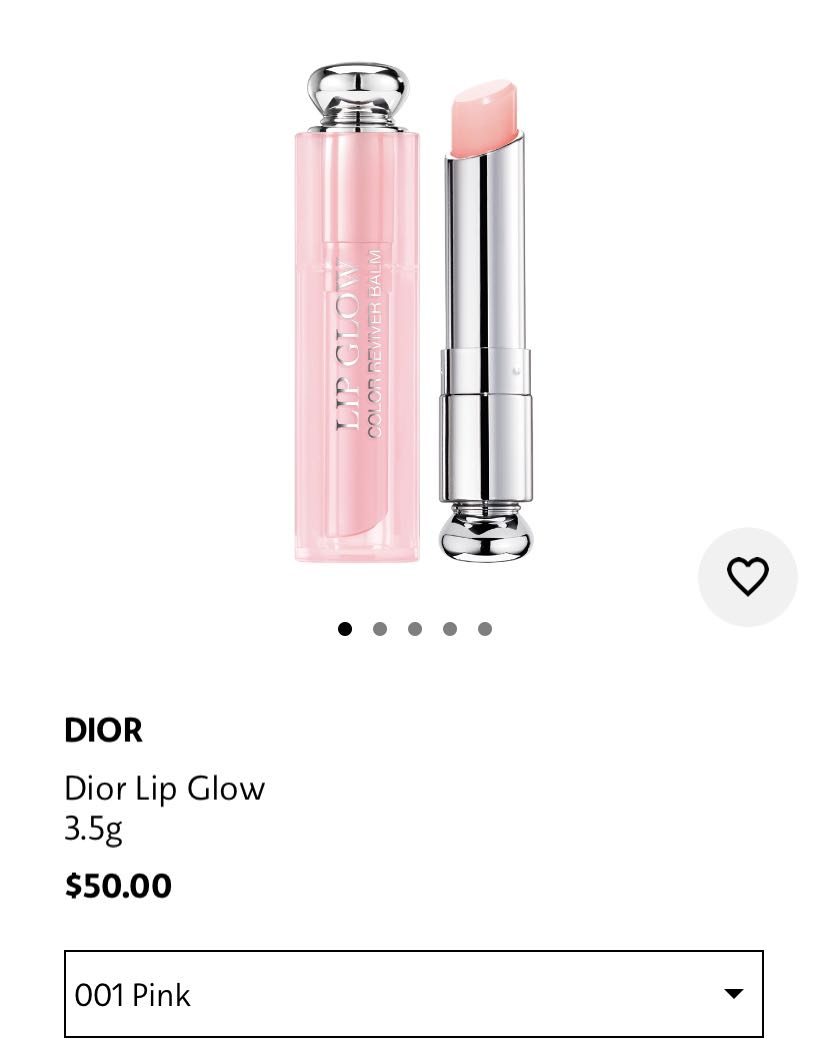Click the Dior Lip Glow product title
Screen dimensions: 828x1053
point(164,789)
